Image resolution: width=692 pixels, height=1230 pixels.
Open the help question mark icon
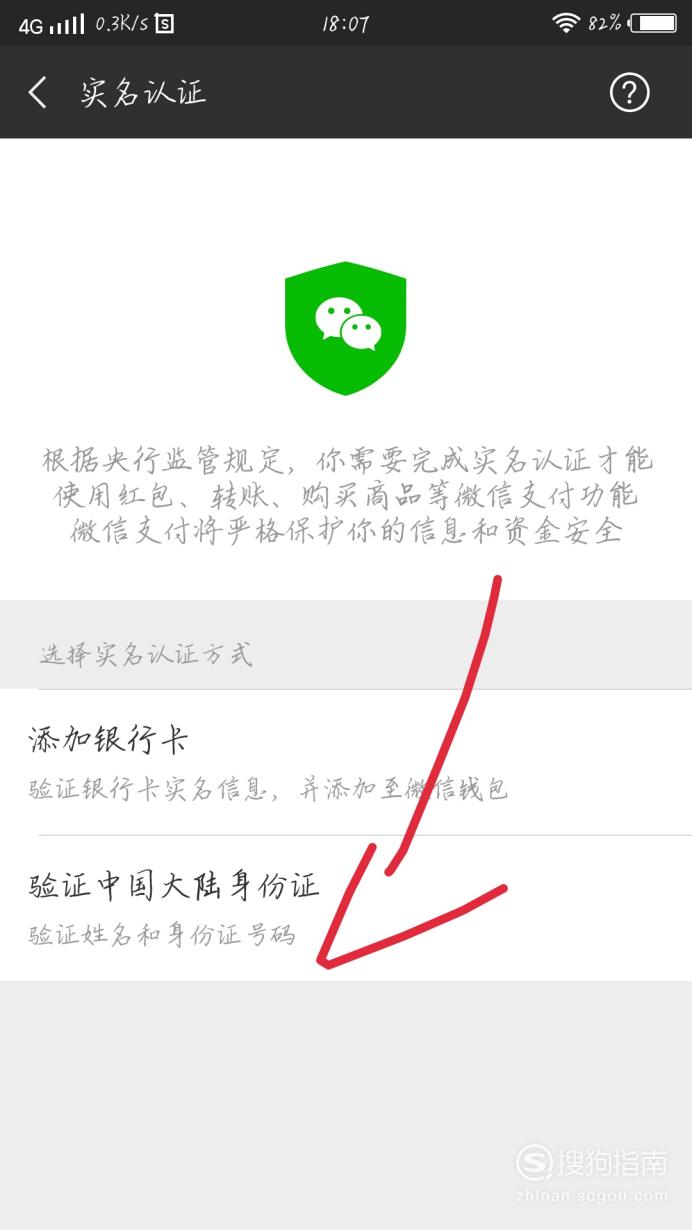[629, 93]
